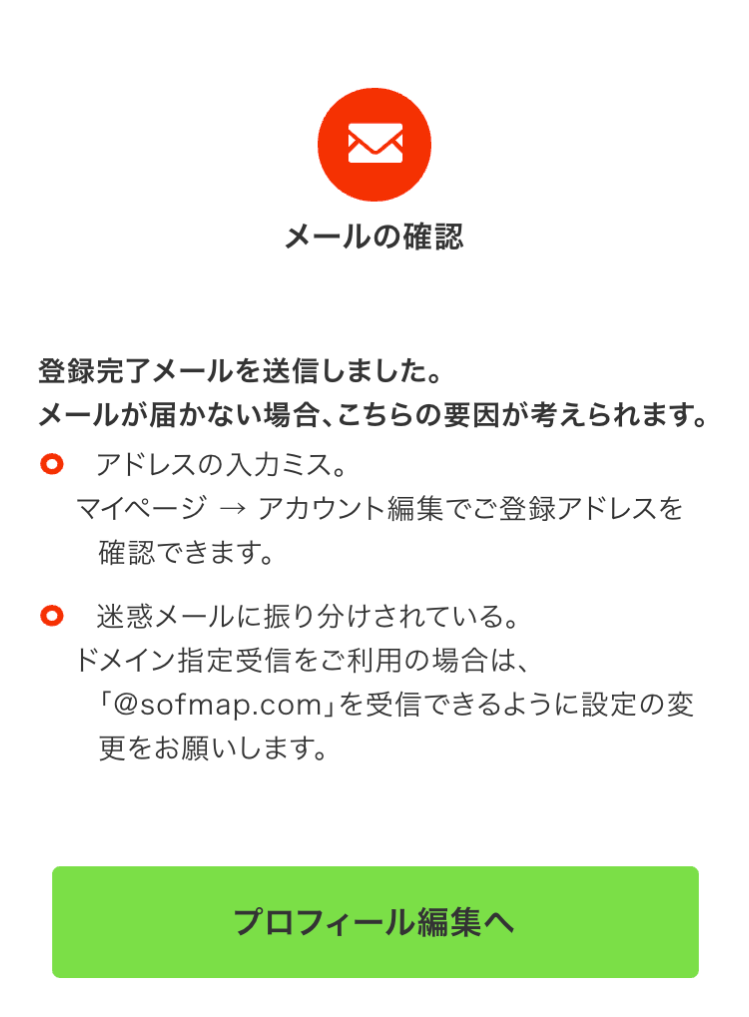
Task: Tap the プロフィール編集へ button
Action: tap(375, 921)
